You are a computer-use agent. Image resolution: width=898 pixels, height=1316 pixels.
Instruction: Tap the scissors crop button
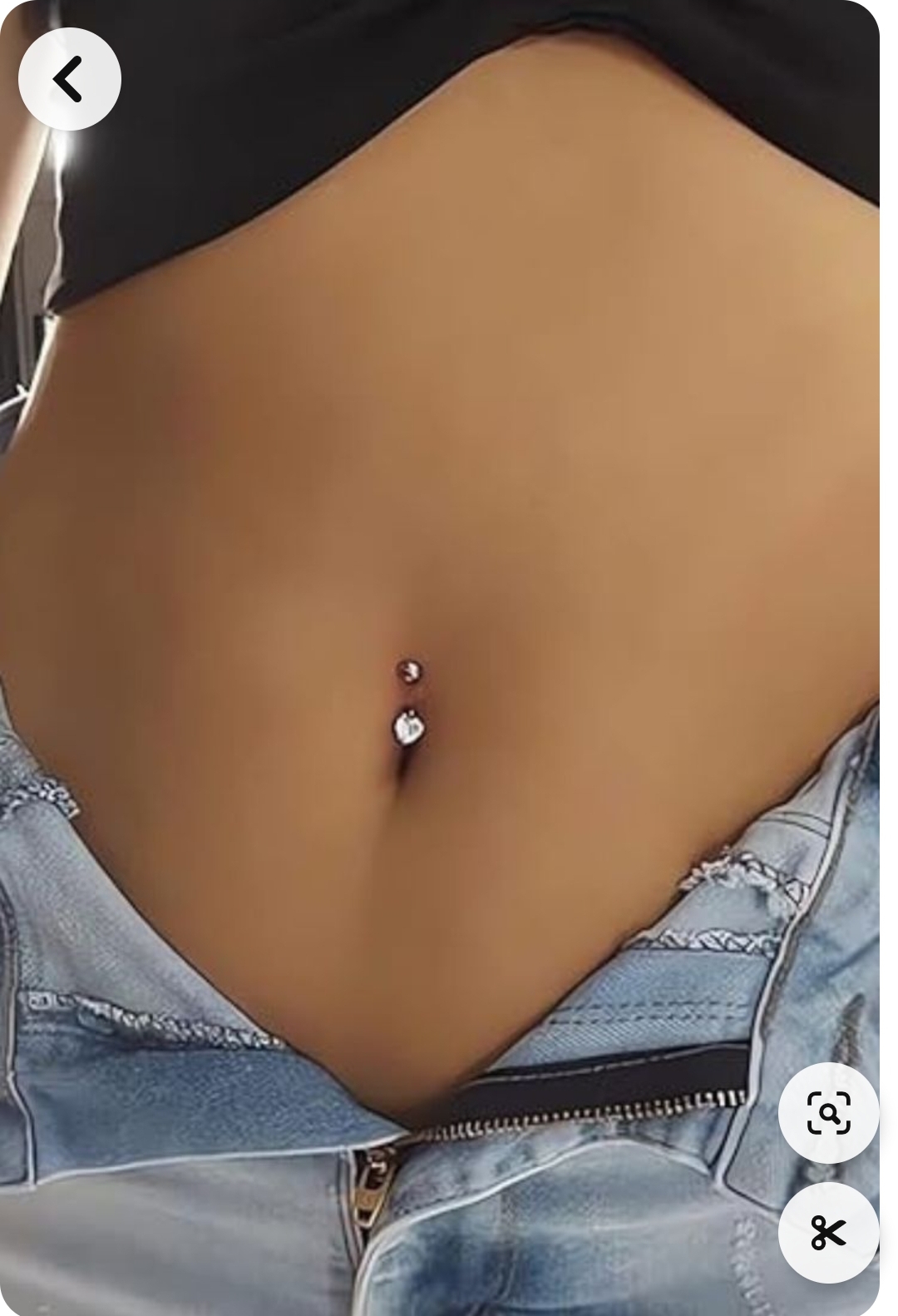point(828,1232)
